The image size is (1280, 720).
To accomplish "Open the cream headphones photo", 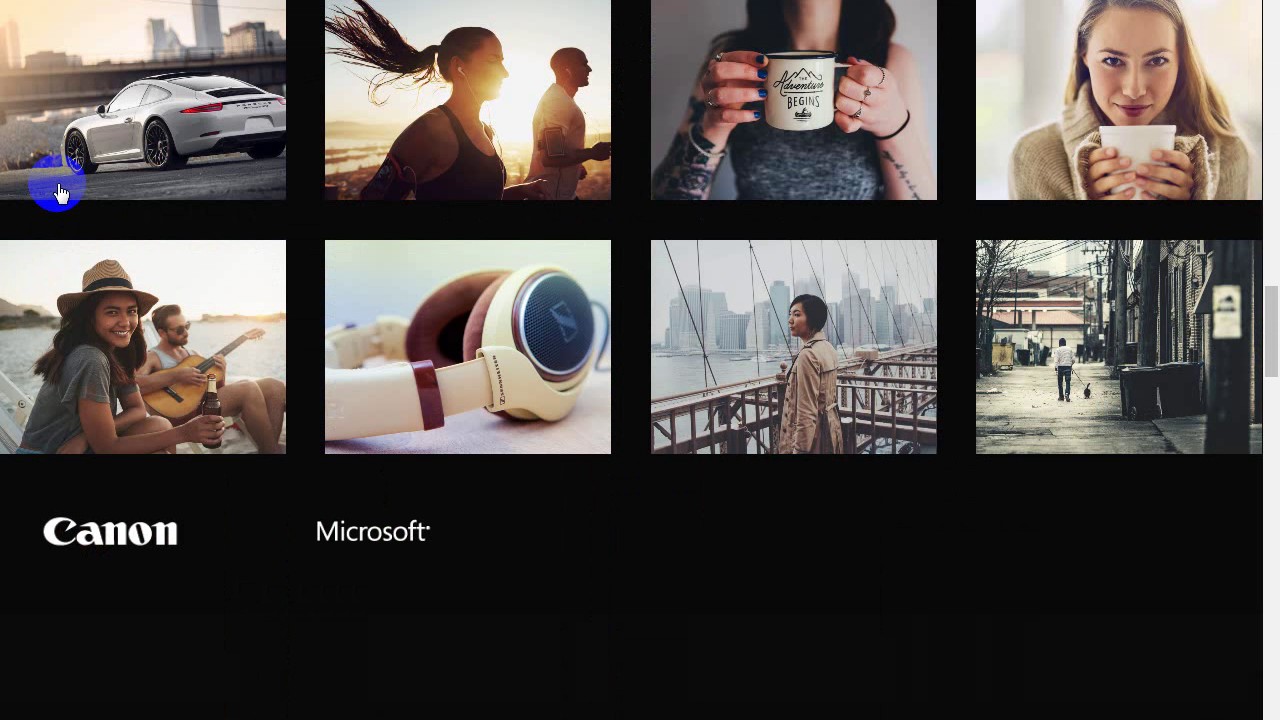I will [x=467, y=346].
